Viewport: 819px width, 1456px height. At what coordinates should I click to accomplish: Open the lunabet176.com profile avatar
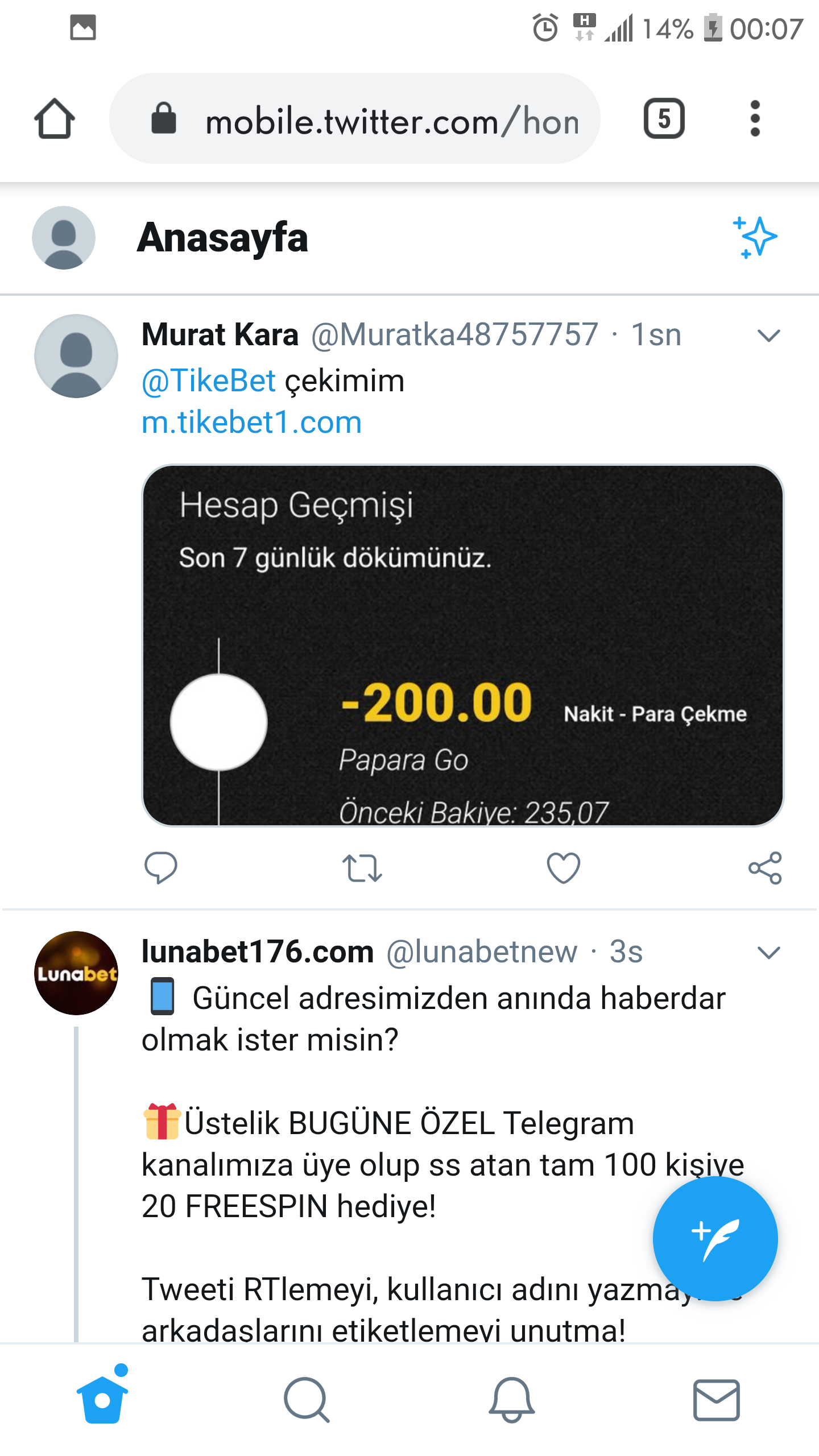pos(76,973)
